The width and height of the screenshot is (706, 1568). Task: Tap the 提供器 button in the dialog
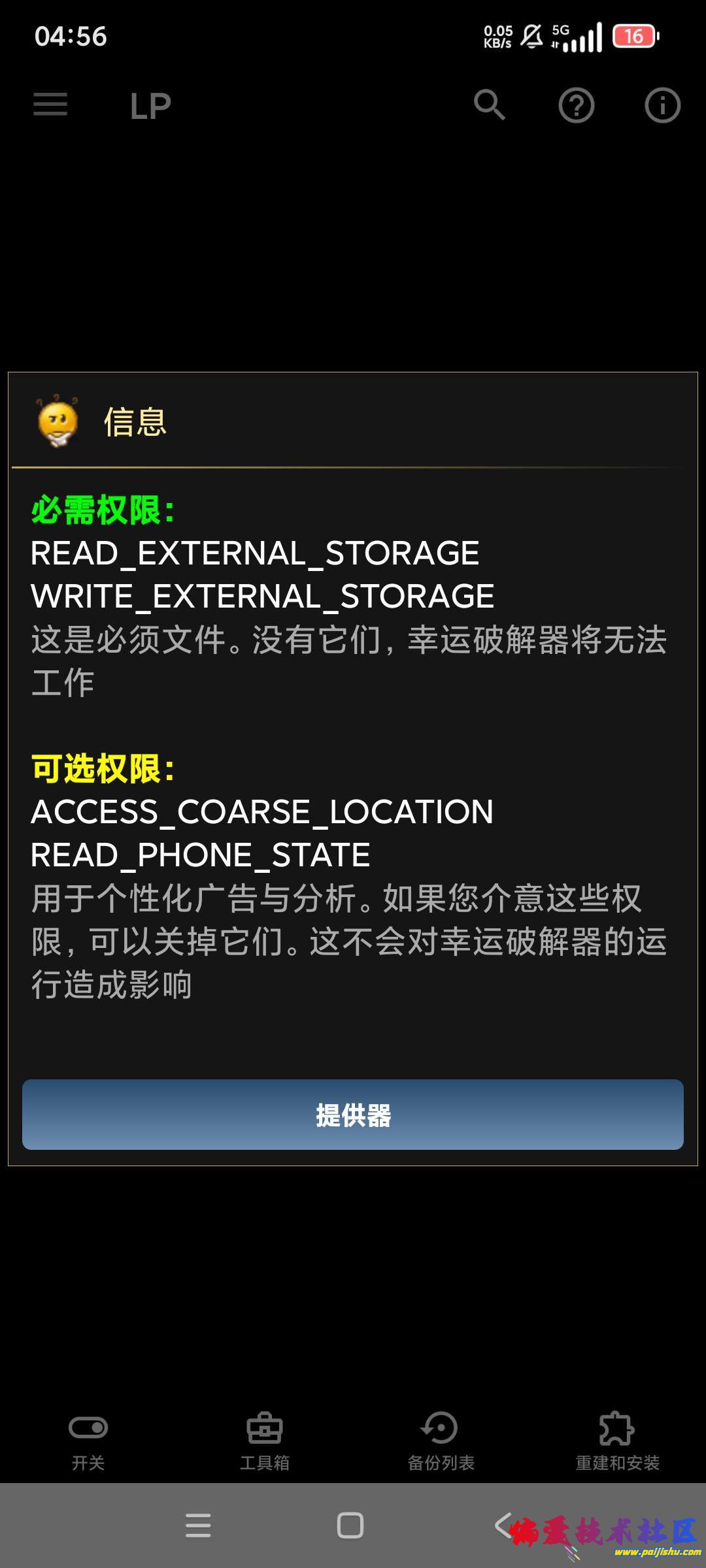(353, 1115)
